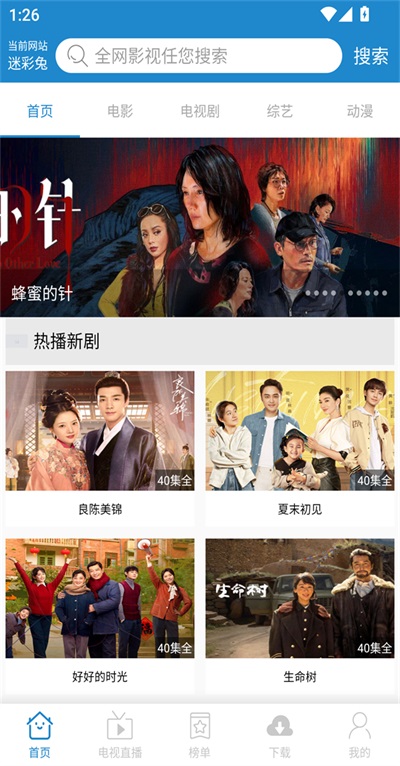
Task: Open the 当前网站 迷彩兔 site selector
Action: (28, 55)
